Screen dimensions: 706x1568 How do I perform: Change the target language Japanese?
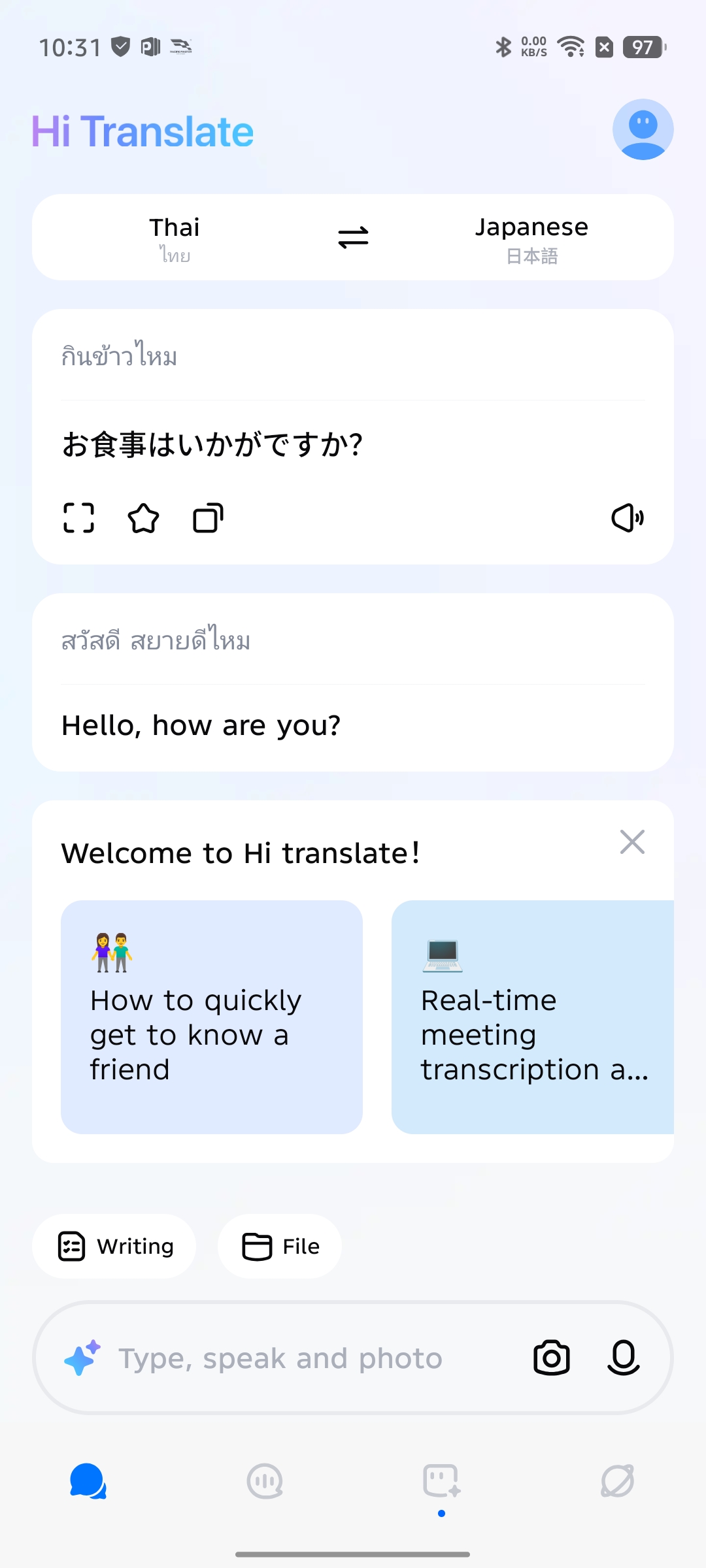[x=531, y=238]
